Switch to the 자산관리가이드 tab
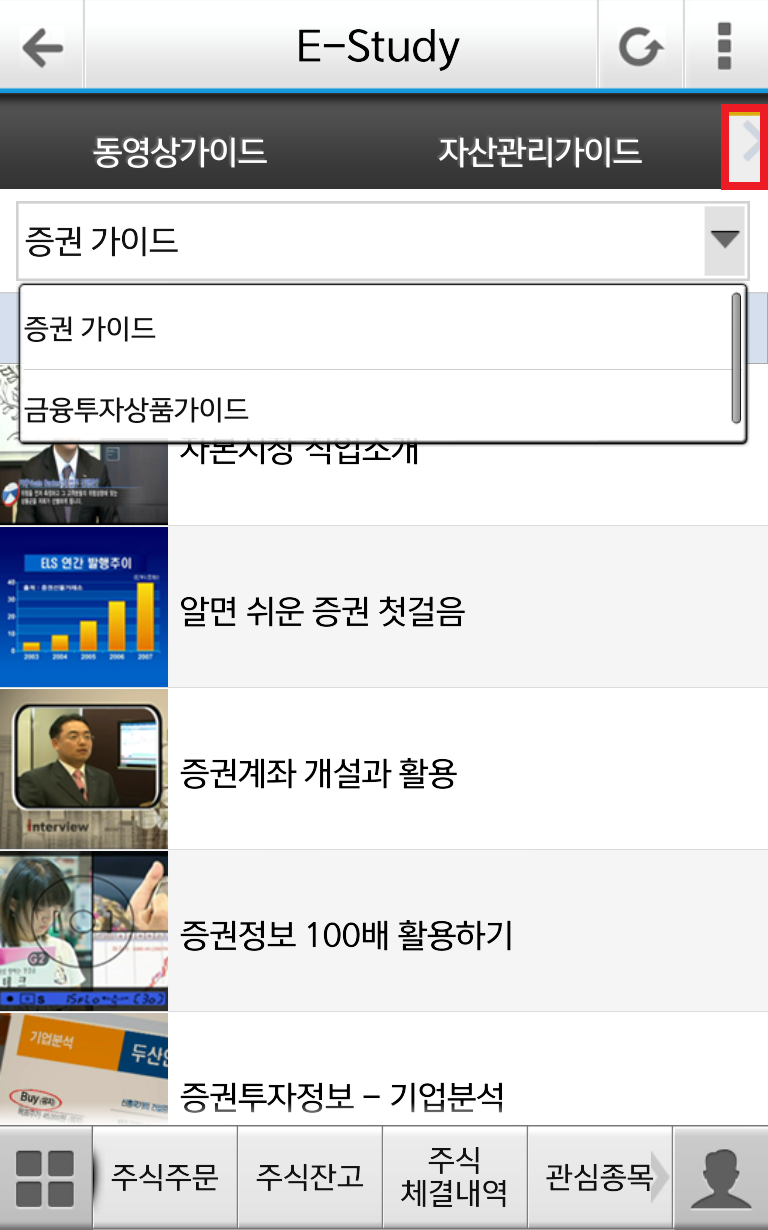768x1230 pixels. click(x=540, y=151)
